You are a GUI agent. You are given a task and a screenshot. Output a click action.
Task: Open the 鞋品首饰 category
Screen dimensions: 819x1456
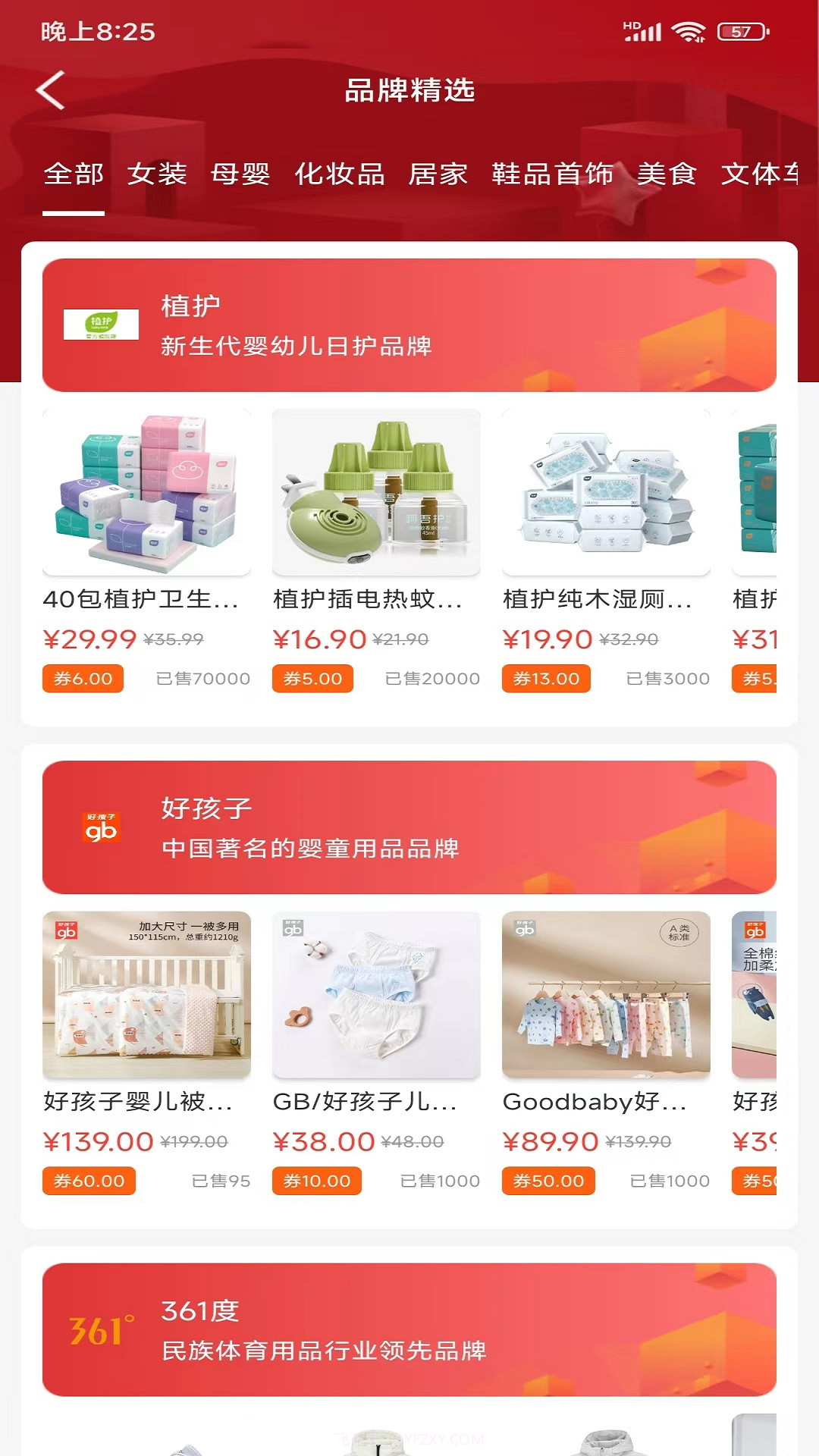(x=557, y=175)
